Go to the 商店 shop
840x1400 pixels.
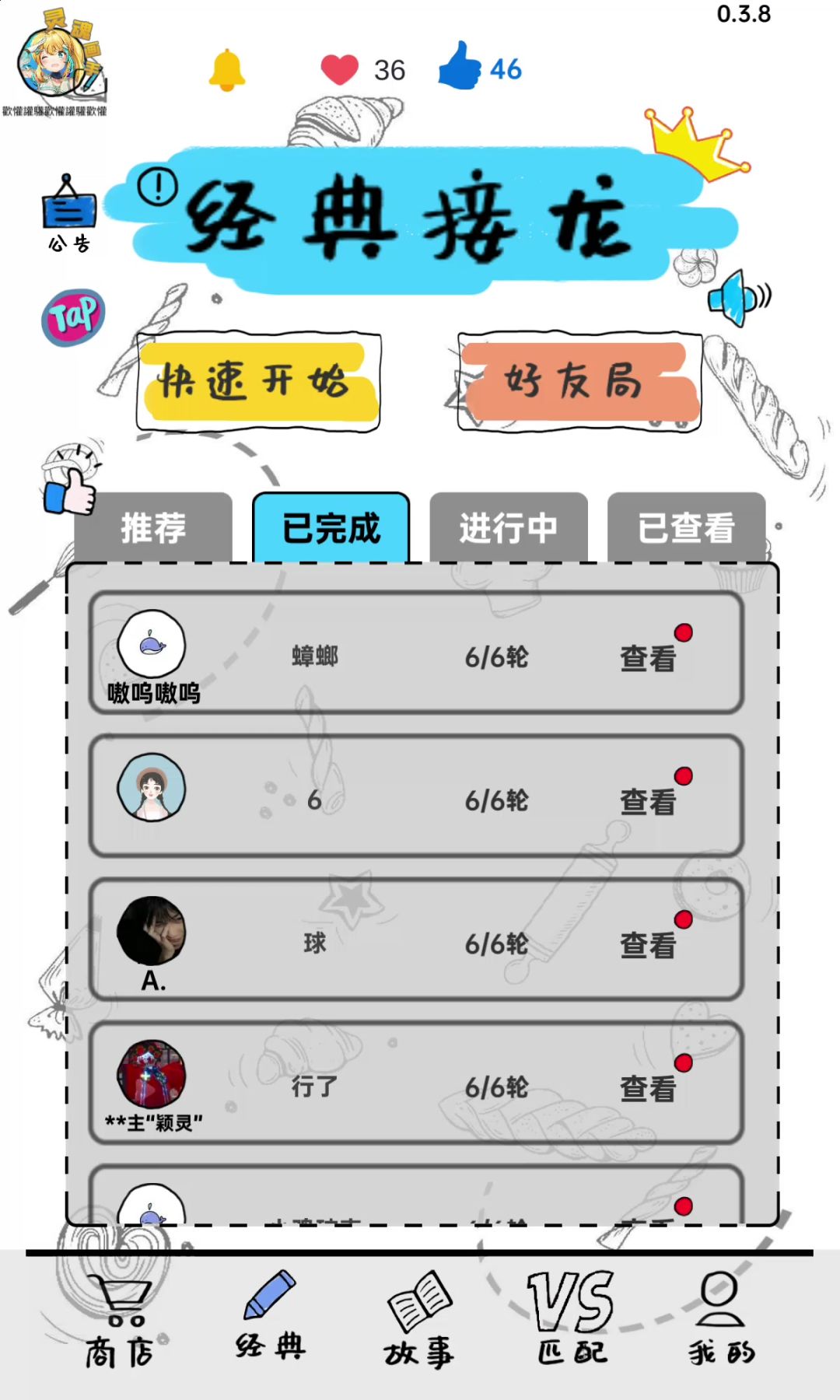(x=119, y=1322)
